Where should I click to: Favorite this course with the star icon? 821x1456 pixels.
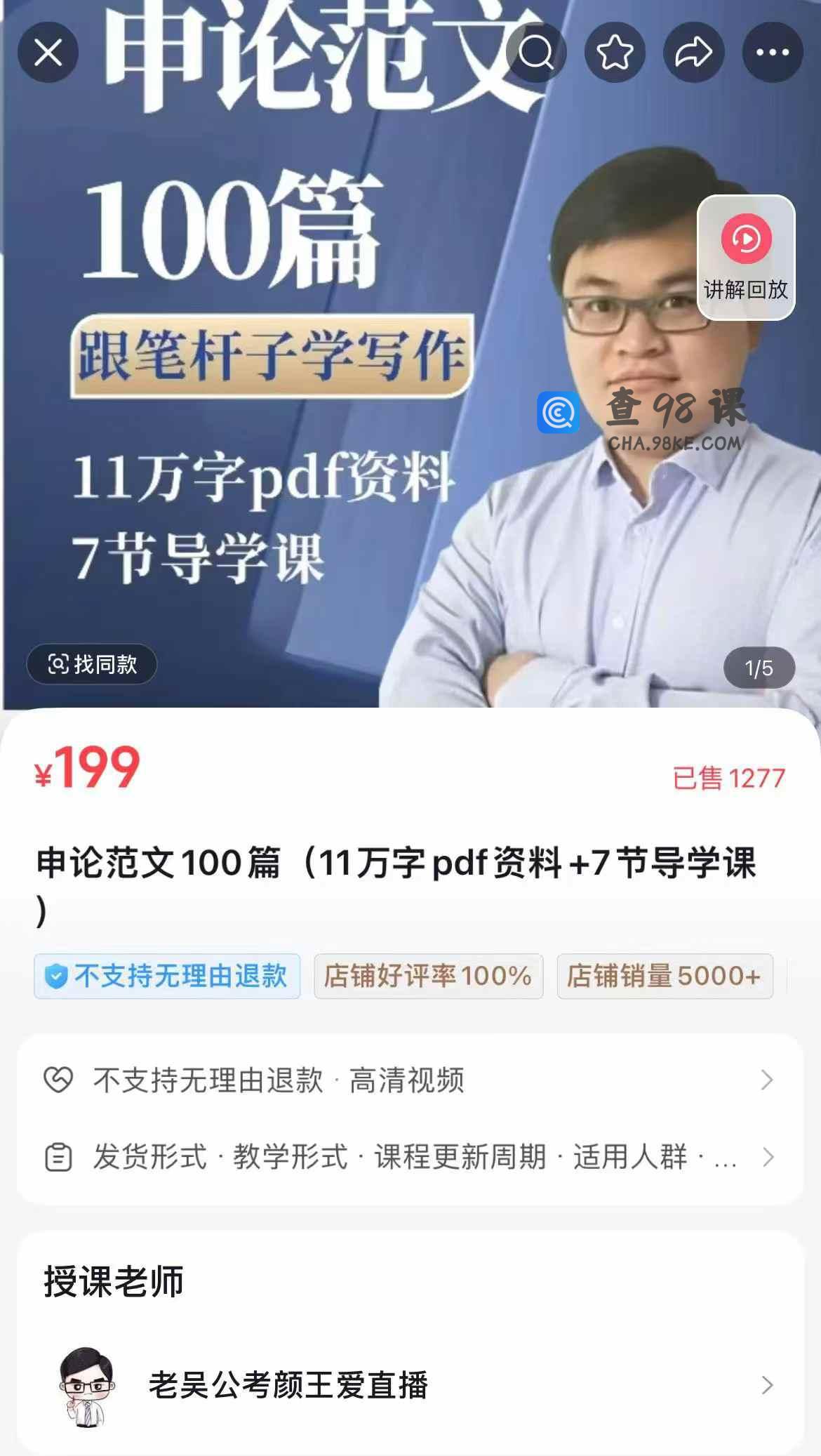pos(615,52)
